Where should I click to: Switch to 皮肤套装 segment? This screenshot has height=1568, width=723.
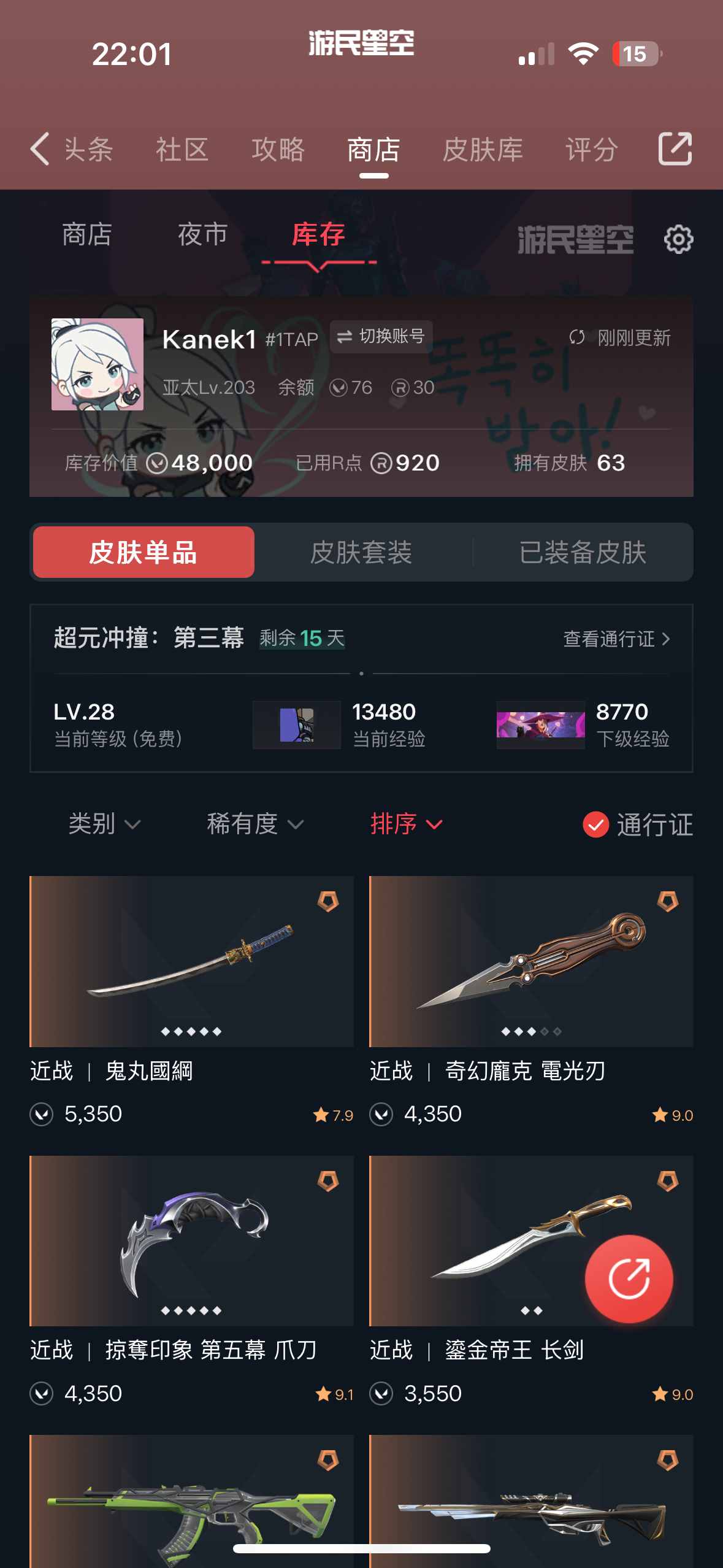tap(361, 553)
